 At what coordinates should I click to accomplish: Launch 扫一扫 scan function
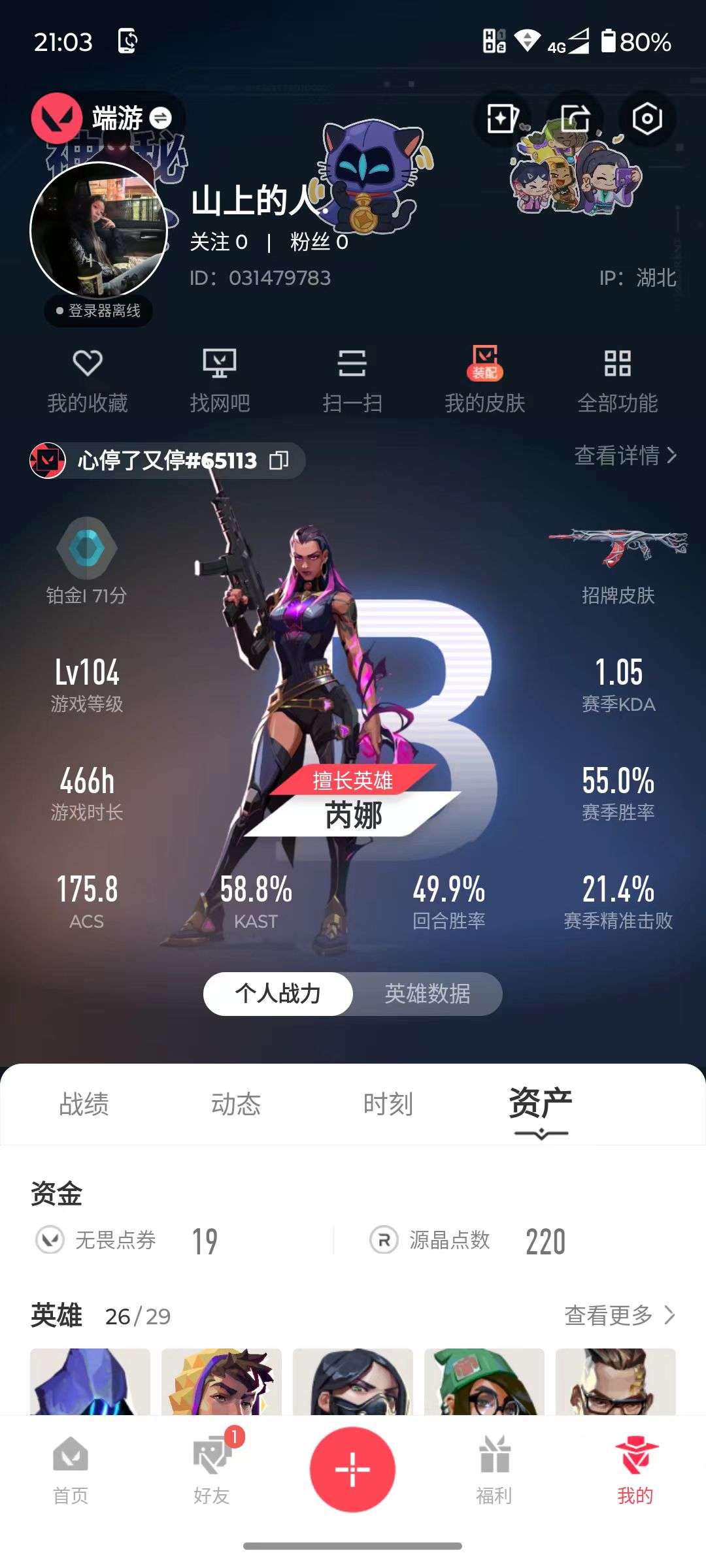pos(353,378)
